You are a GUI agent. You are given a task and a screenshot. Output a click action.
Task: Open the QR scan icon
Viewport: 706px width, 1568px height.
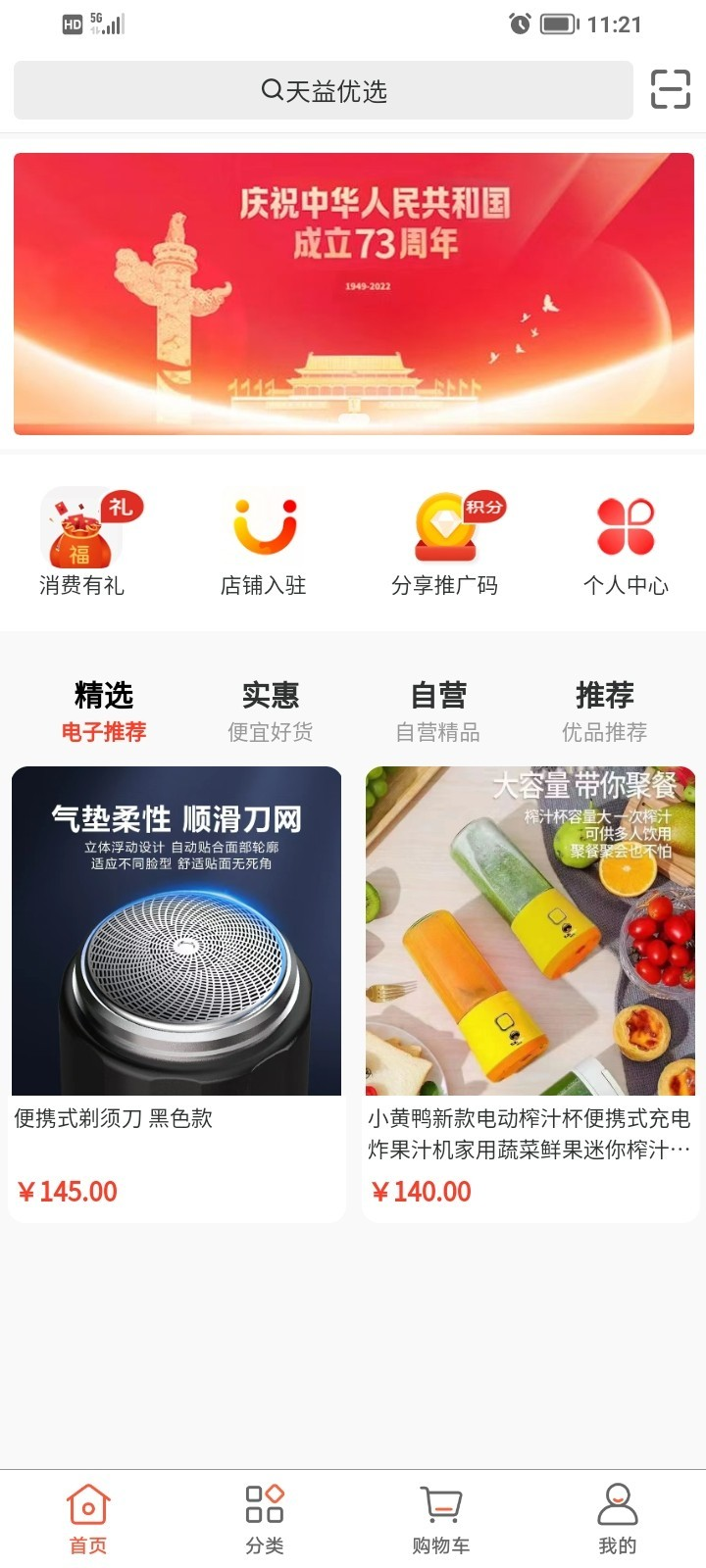(x=671, y=89)
